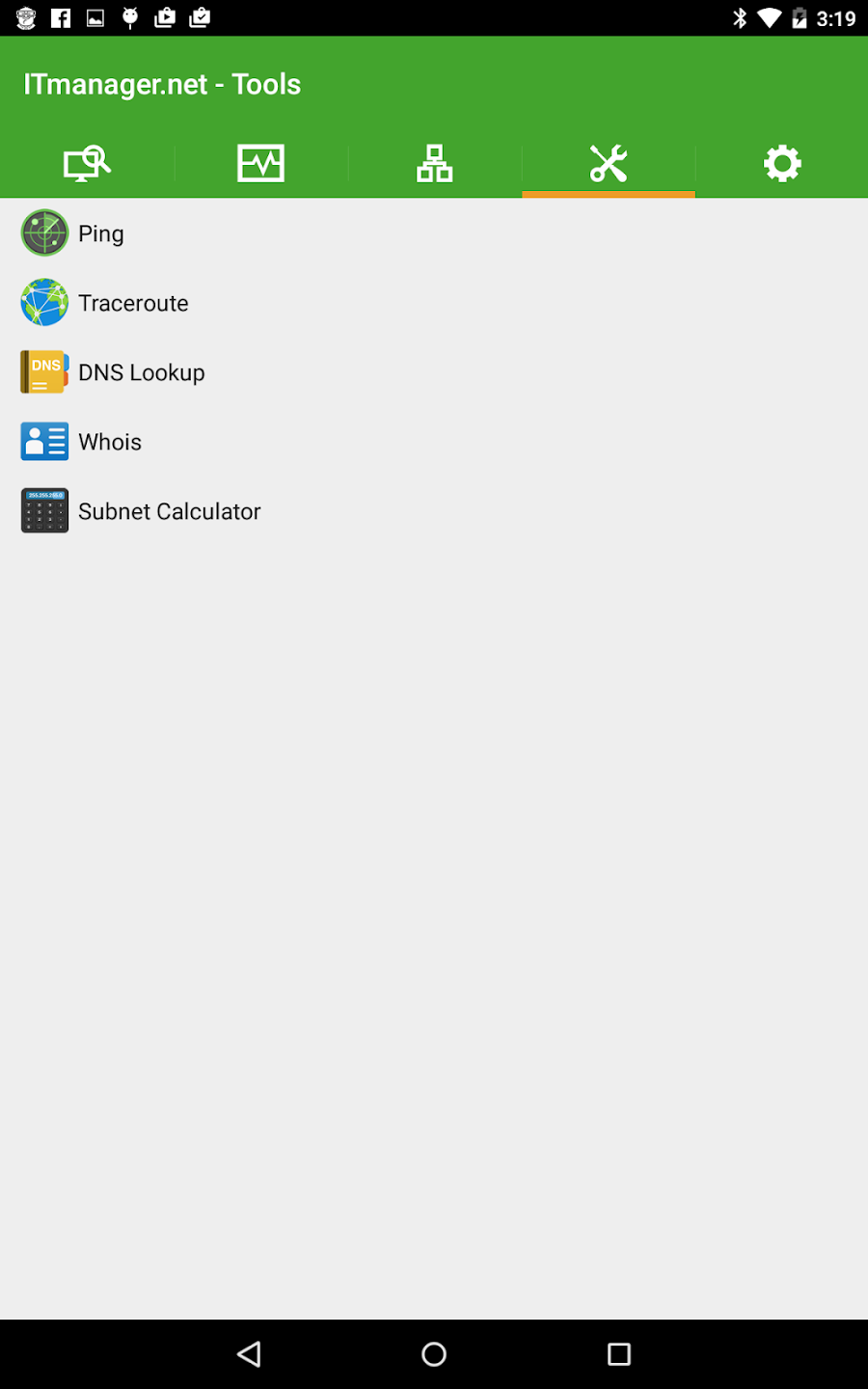Tap the system home button

434,1354
